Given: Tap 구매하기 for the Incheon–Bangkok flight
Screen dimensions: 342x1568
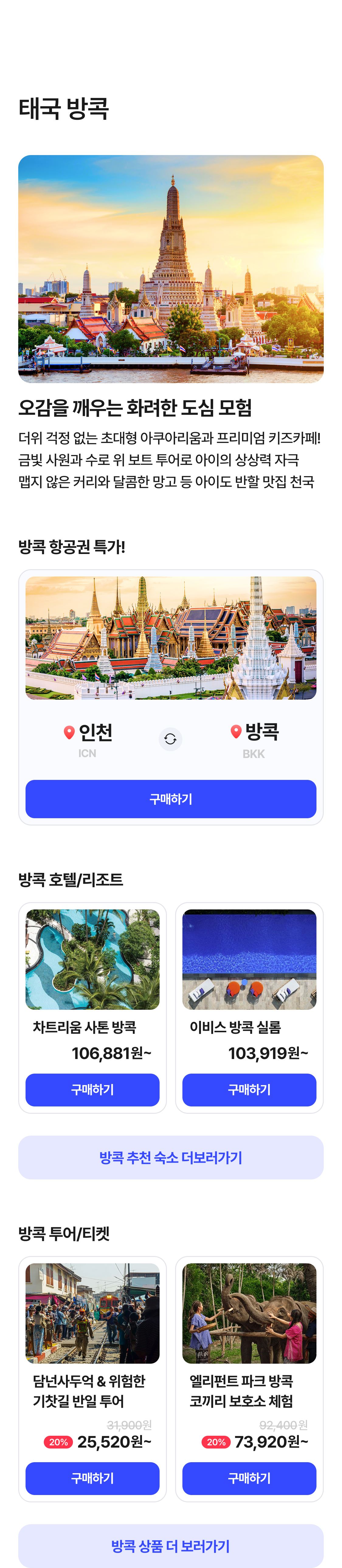Looking at the screenshot, I should click(x=170, y=799).
